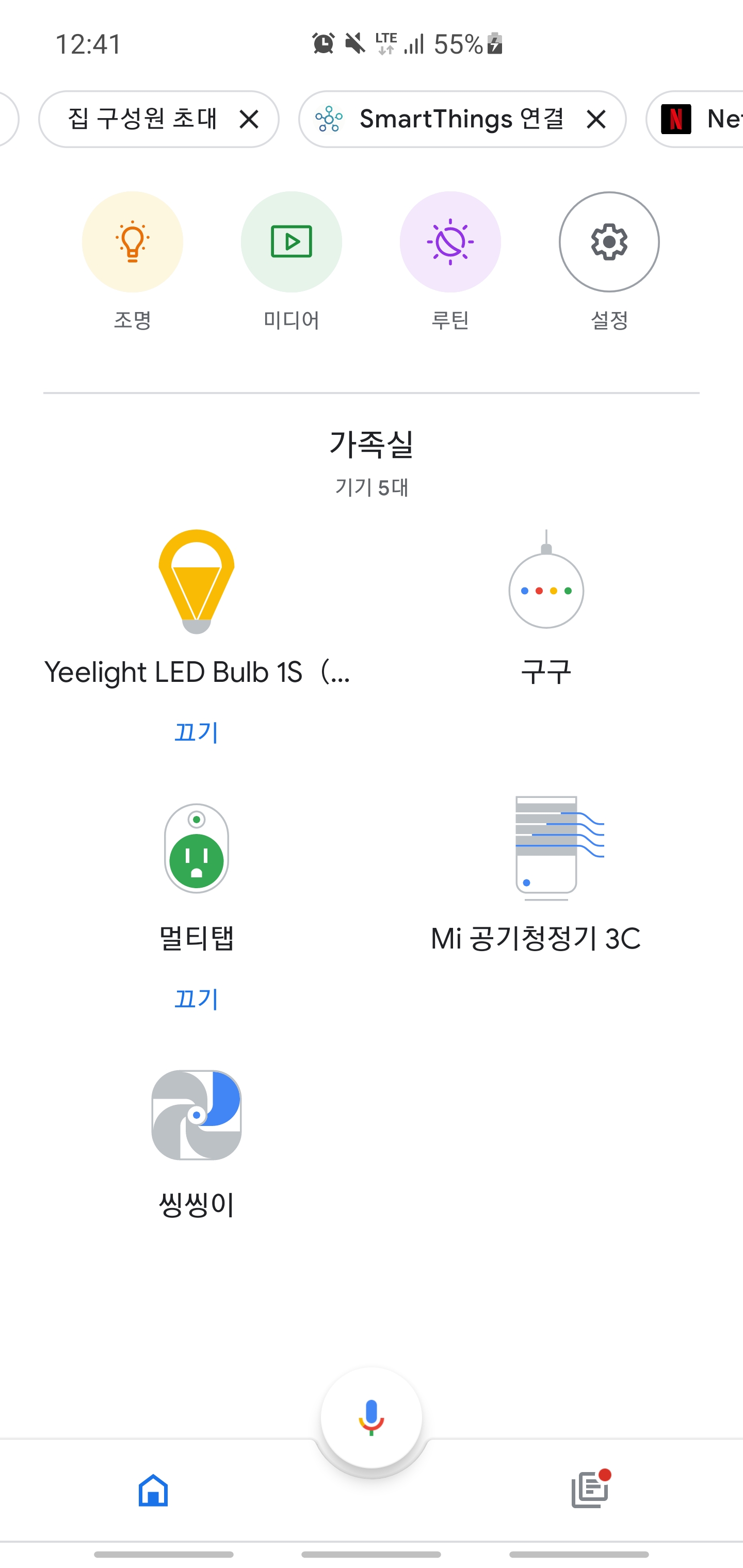Open the 구구 speaker device

[x=546, y=609]
